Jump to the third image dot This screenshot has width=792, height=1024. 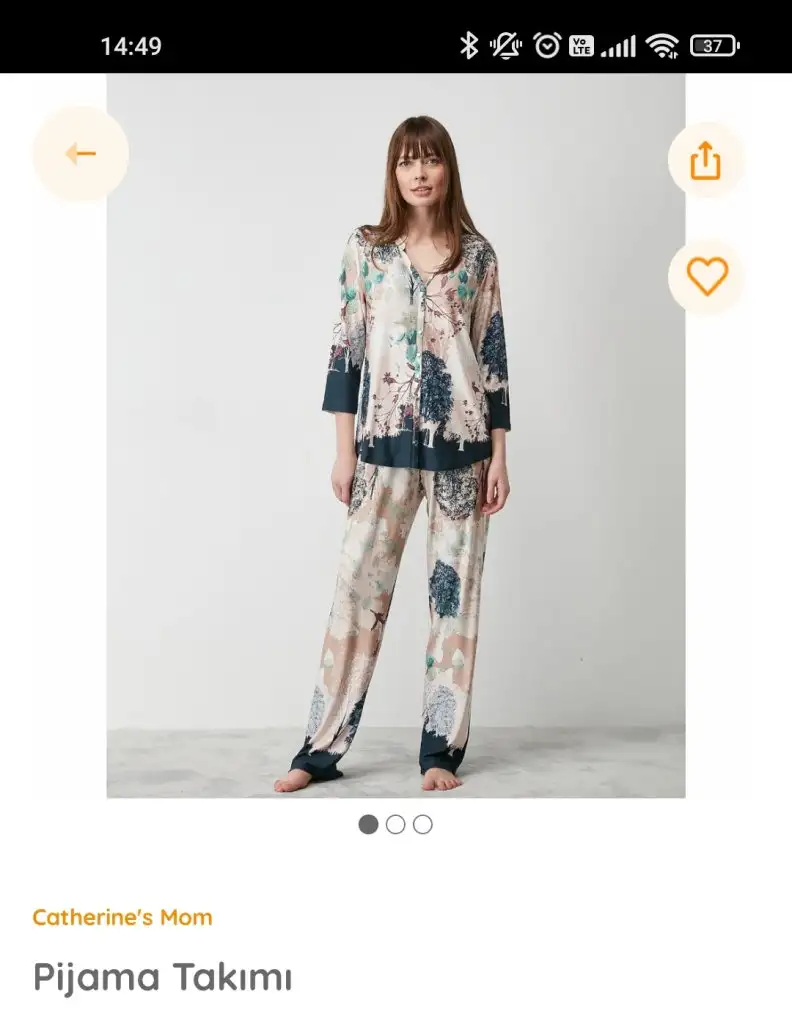point(423,824)
